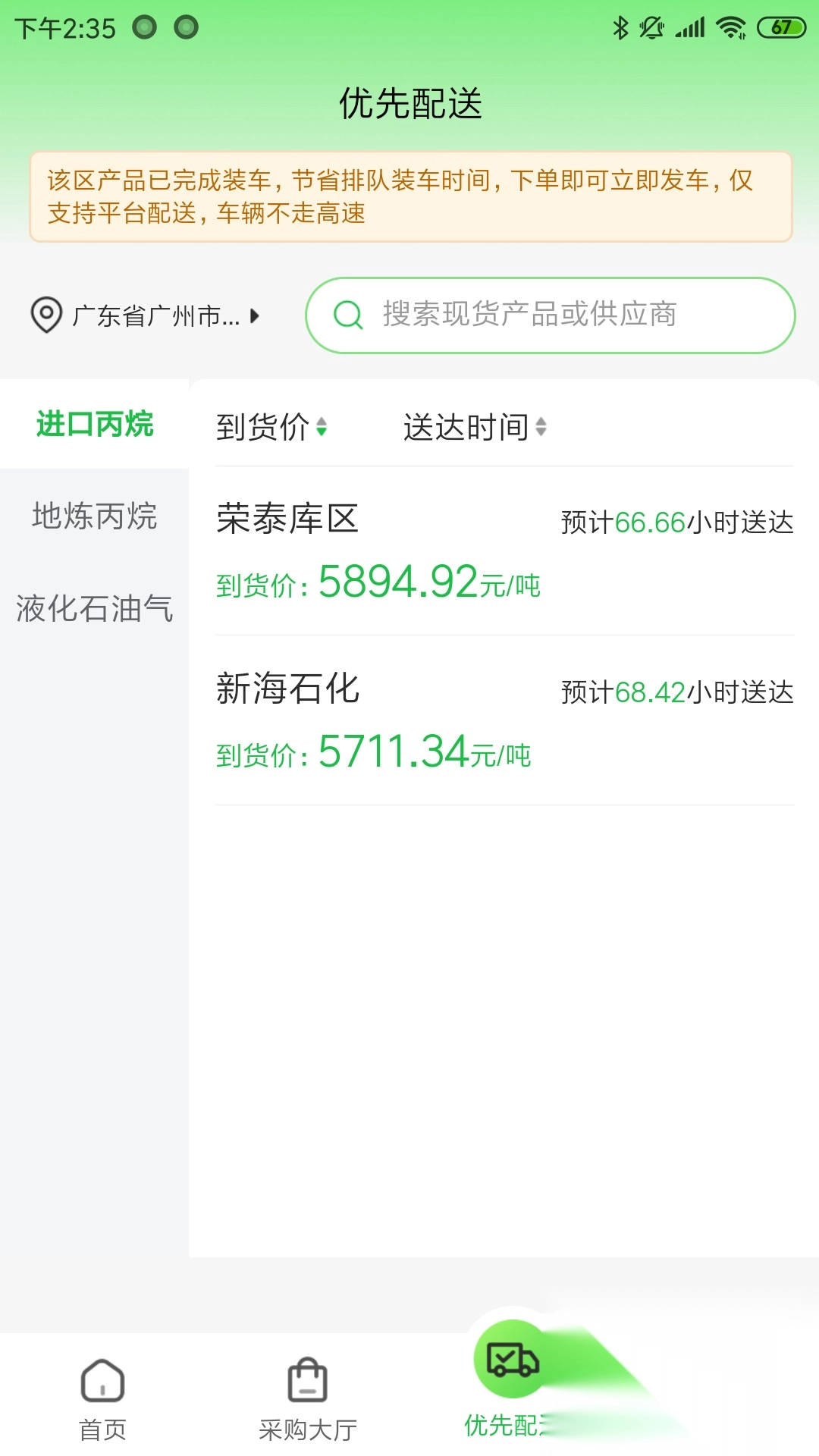Tap the shopping bag icon for 采购大厅

click(x=307, y=1382)
